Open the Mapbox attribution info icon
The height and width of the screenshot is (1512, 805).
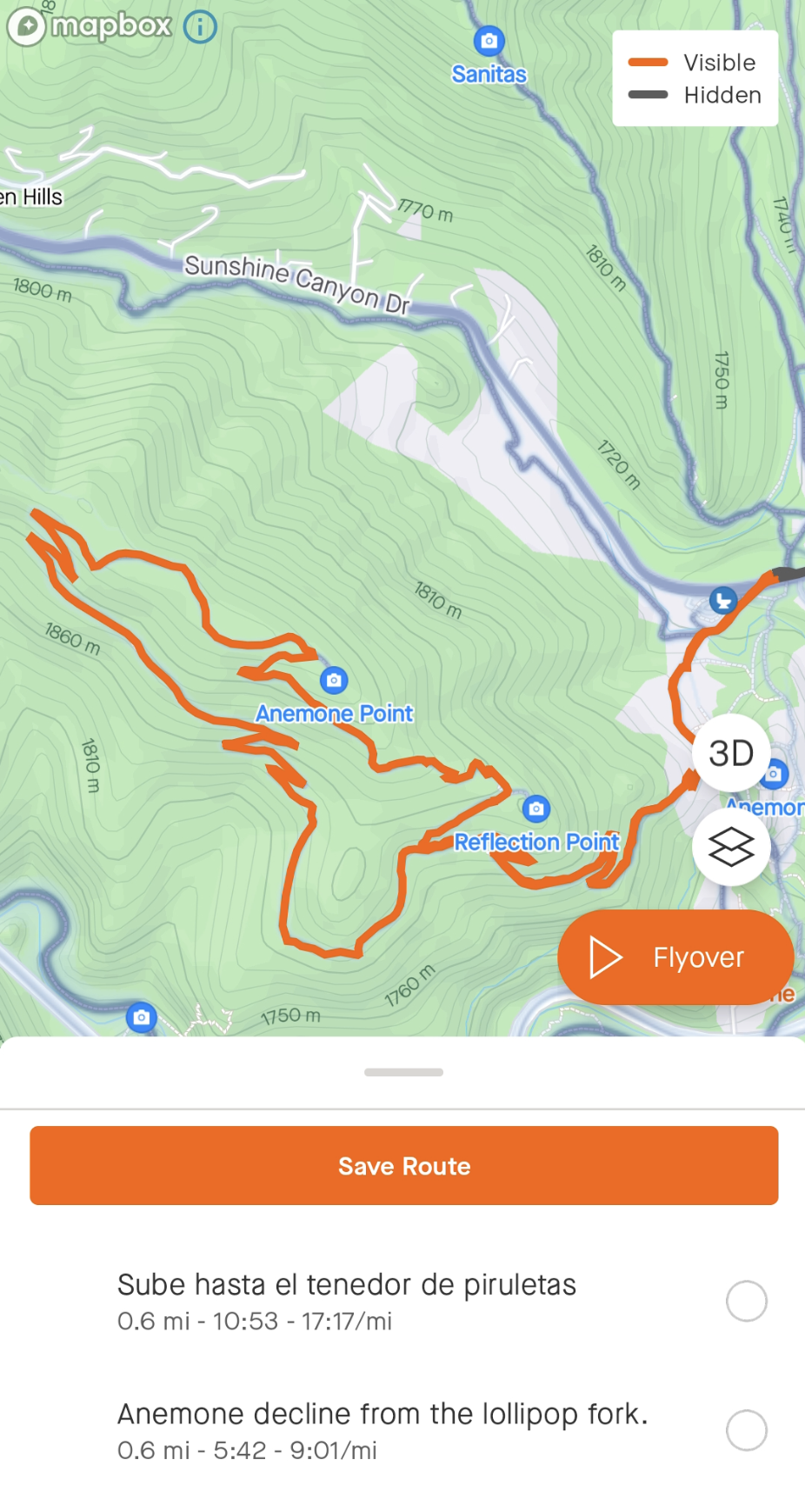[200, 26]
